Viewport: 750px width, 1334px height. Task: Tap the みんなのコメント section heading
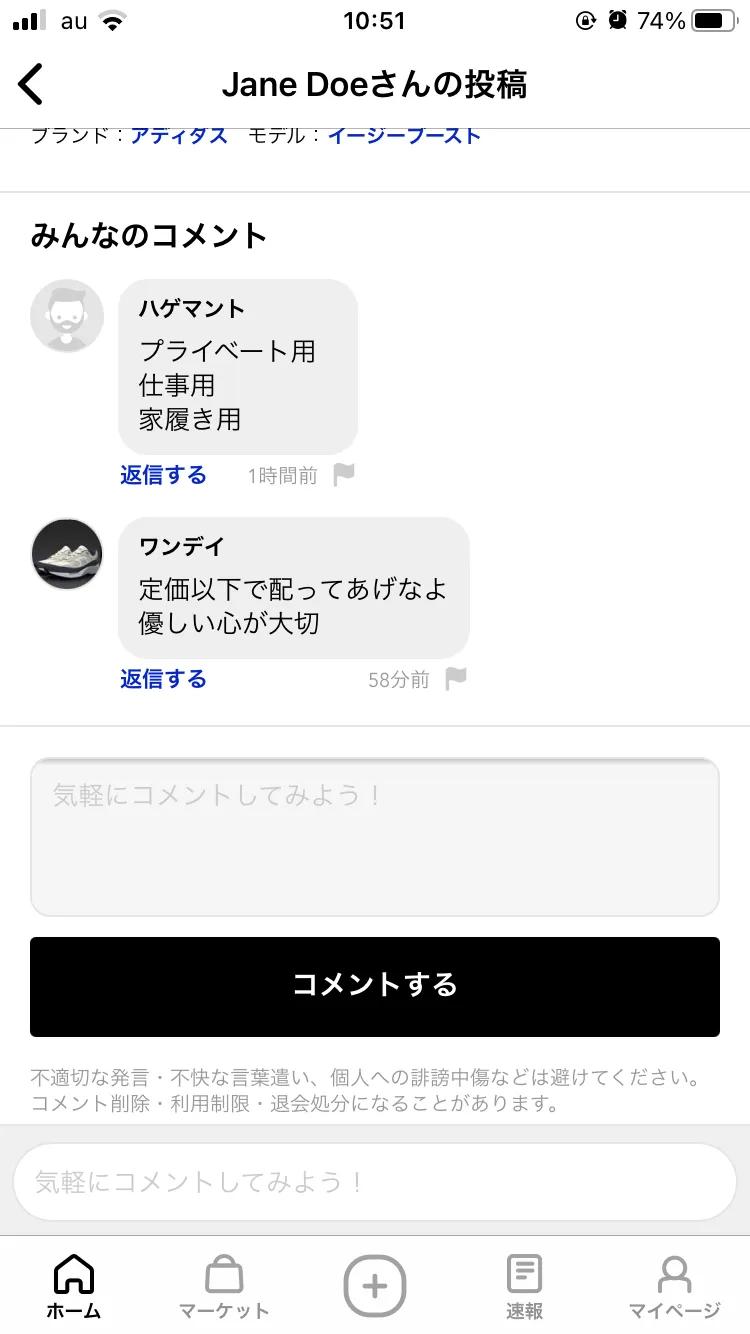click(148, 236)
